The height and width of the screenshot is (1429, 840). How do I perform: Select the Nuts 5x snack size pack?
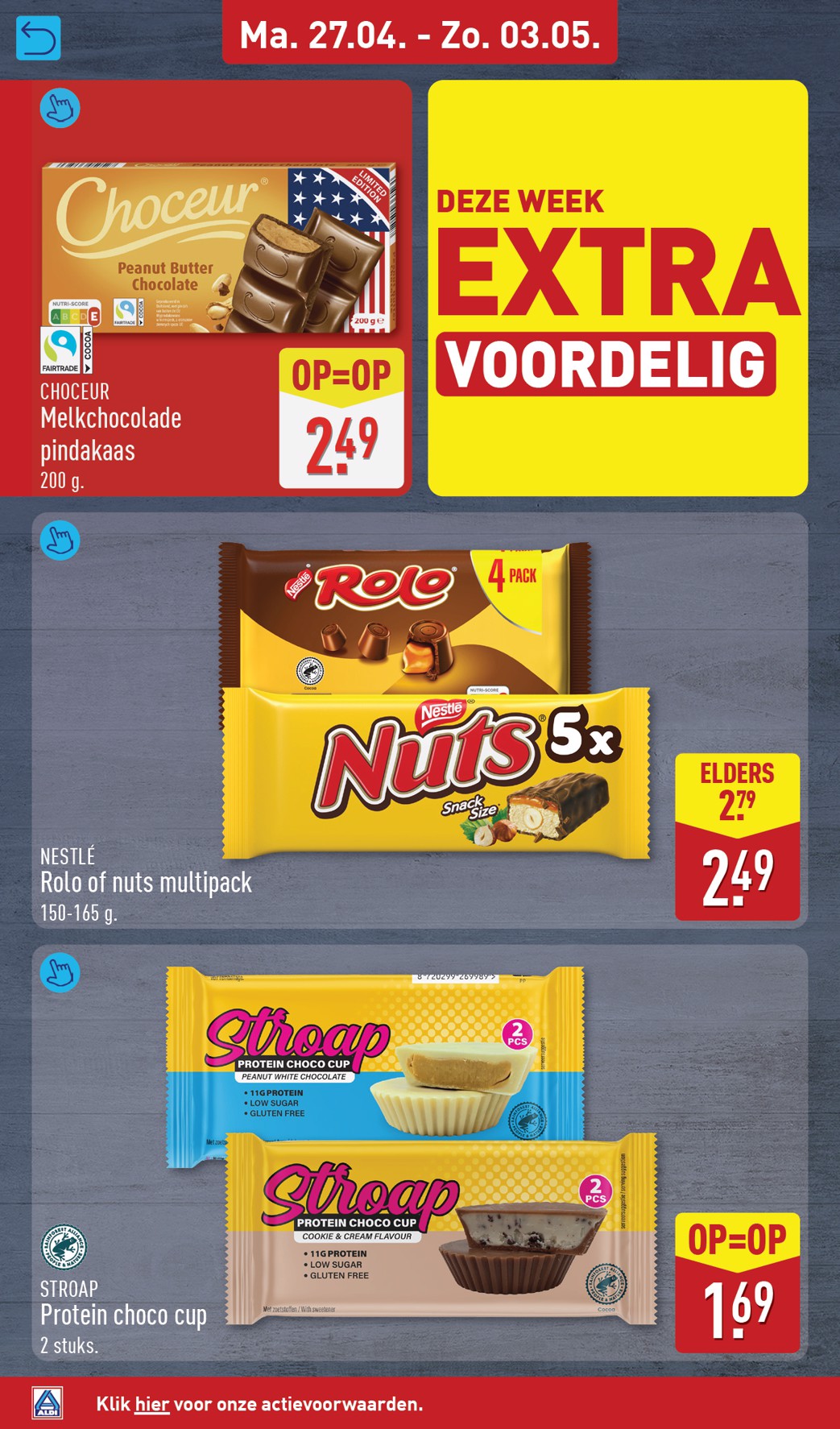click(x=435, y=773)
